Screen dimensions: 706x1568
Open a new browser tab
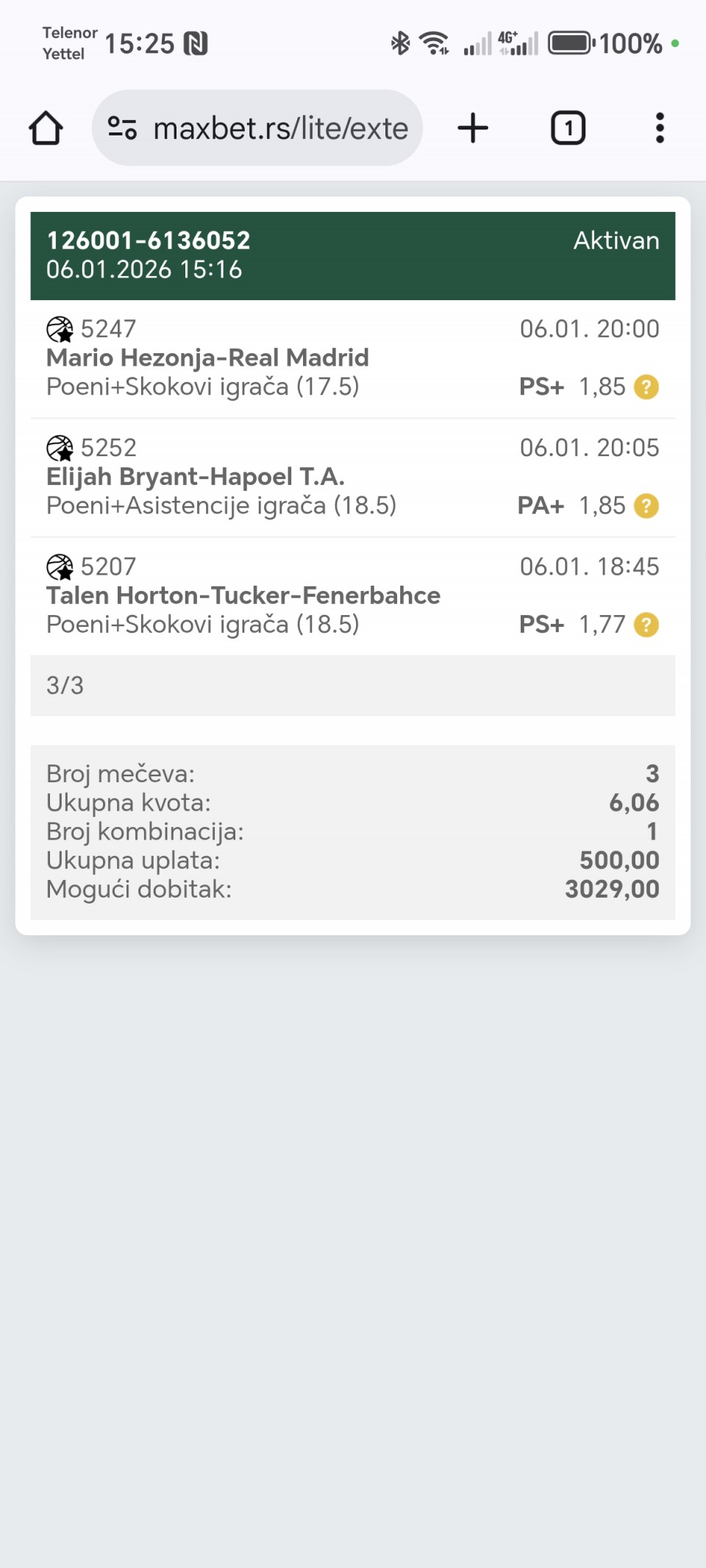473,128
